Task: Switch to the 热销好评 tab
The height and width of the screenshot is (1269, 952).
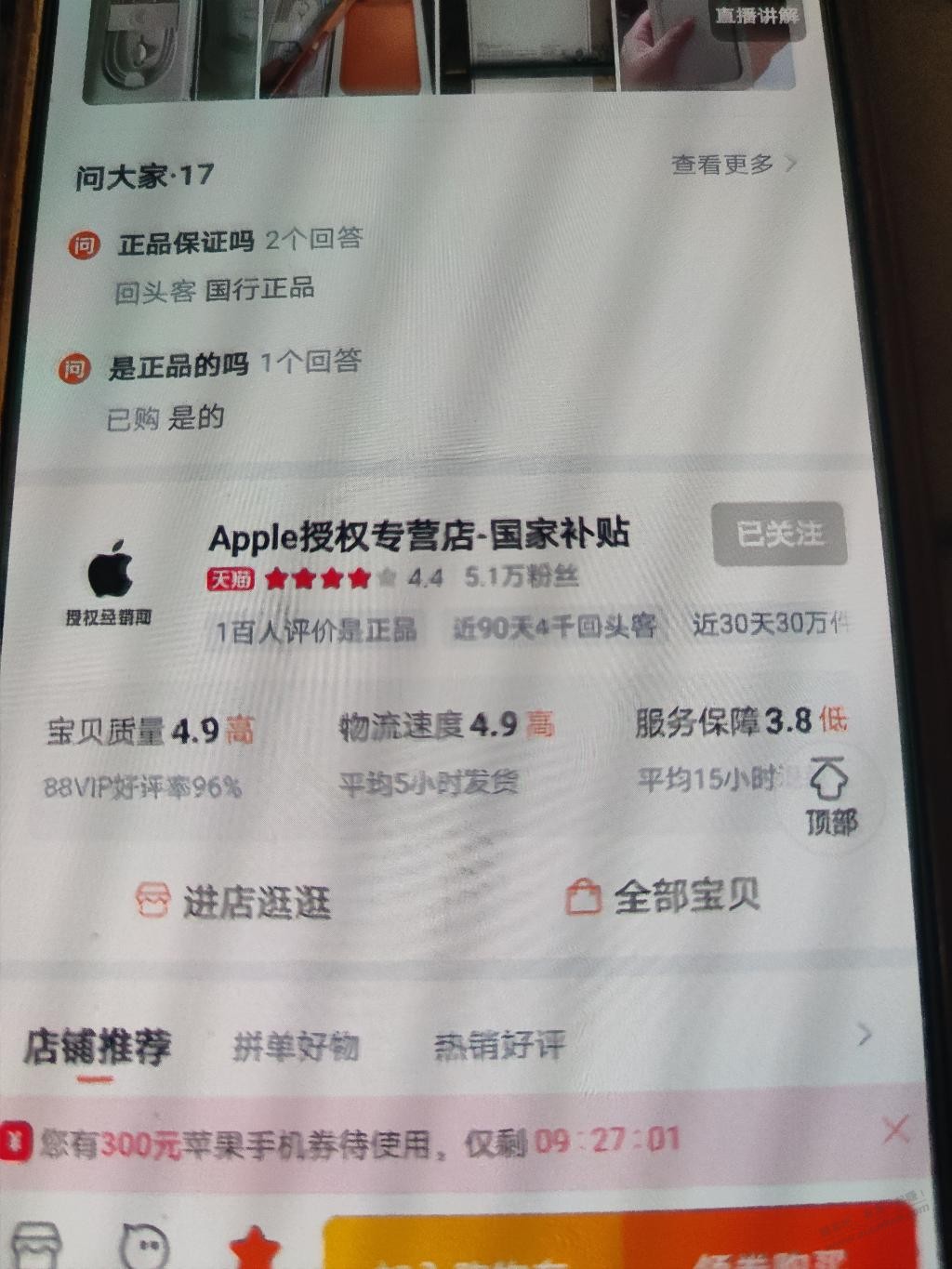Action: (499, 1046)
